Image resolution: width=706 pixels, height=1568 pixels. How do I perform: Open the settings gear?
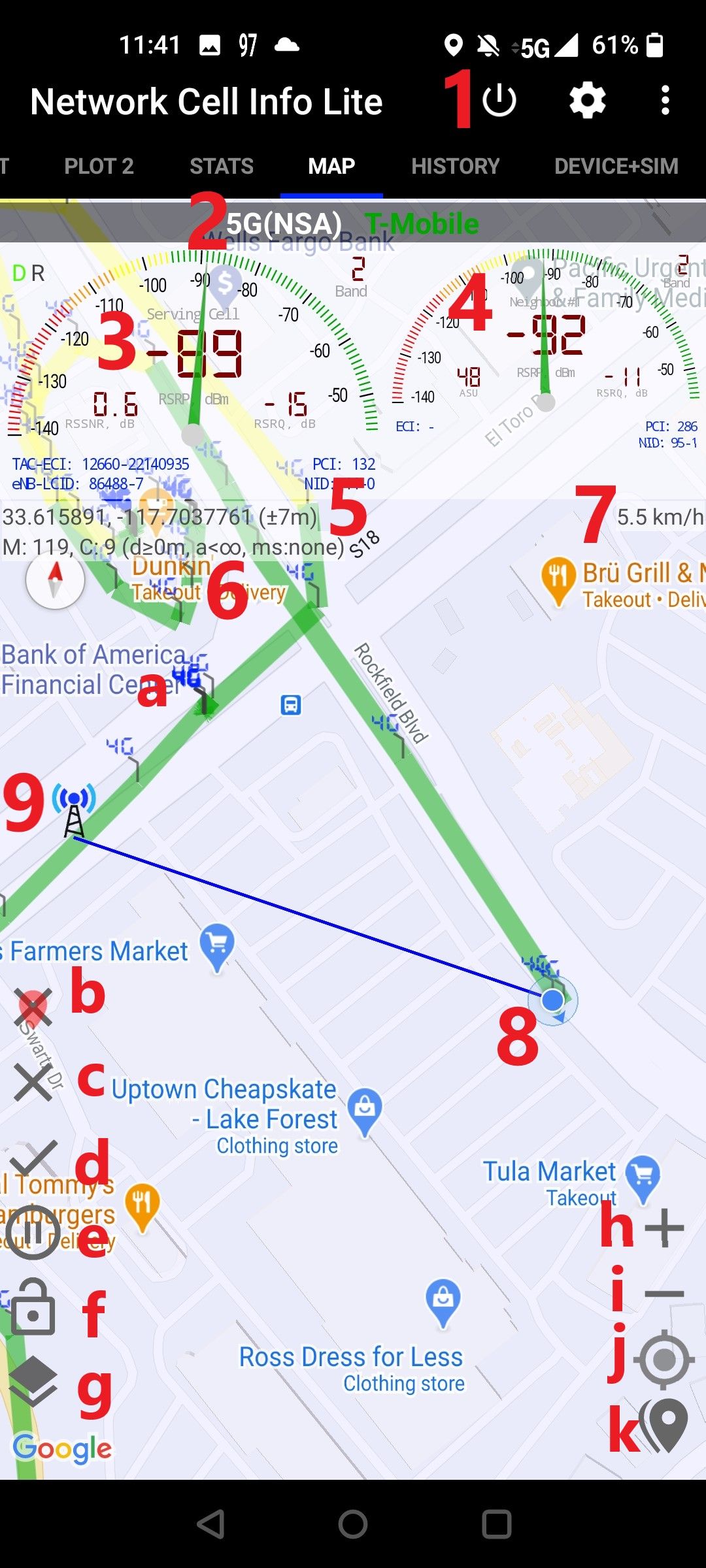[x=587, y=101]
